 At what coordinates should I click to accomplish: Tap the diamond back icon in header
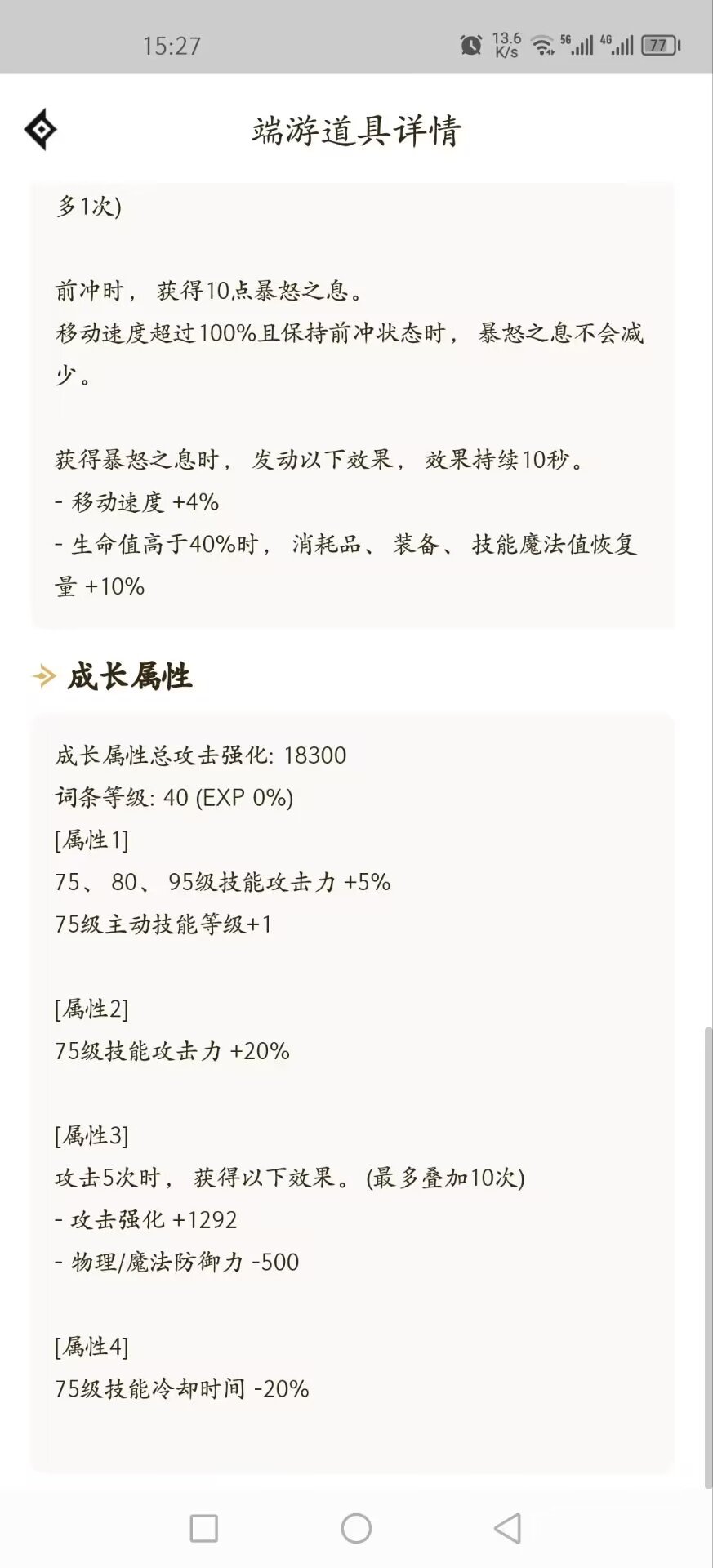click(x=41, y=130)
